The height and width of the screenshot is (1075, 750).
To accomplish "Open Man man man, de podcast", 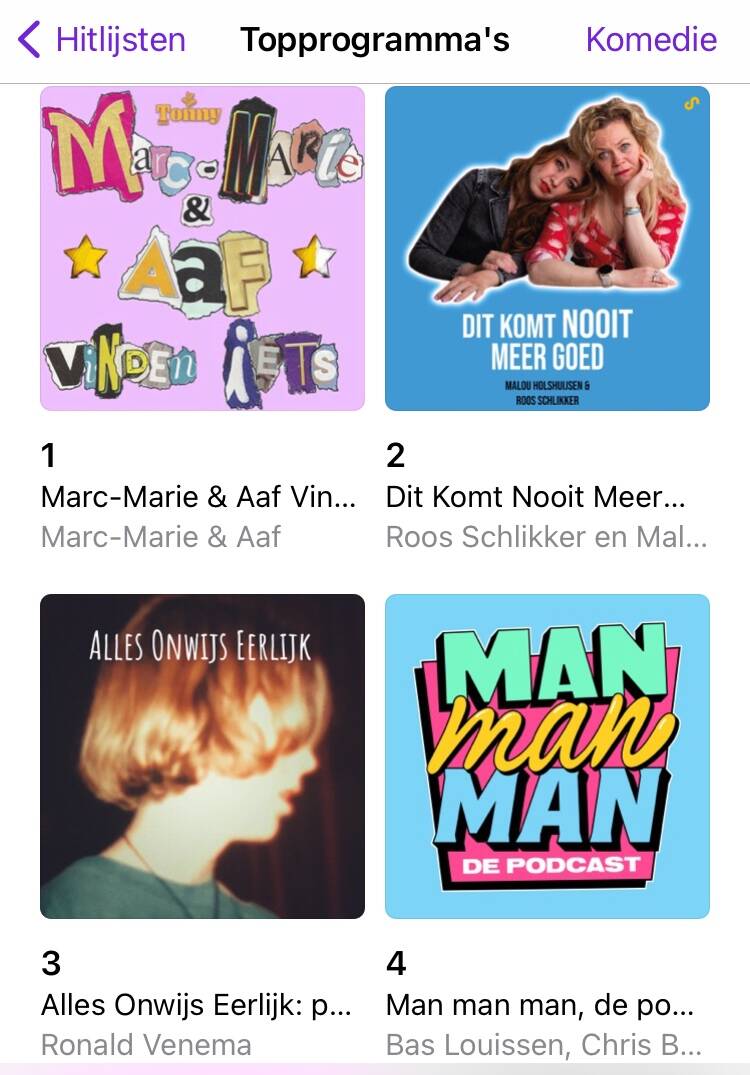I will click(547, 756).
